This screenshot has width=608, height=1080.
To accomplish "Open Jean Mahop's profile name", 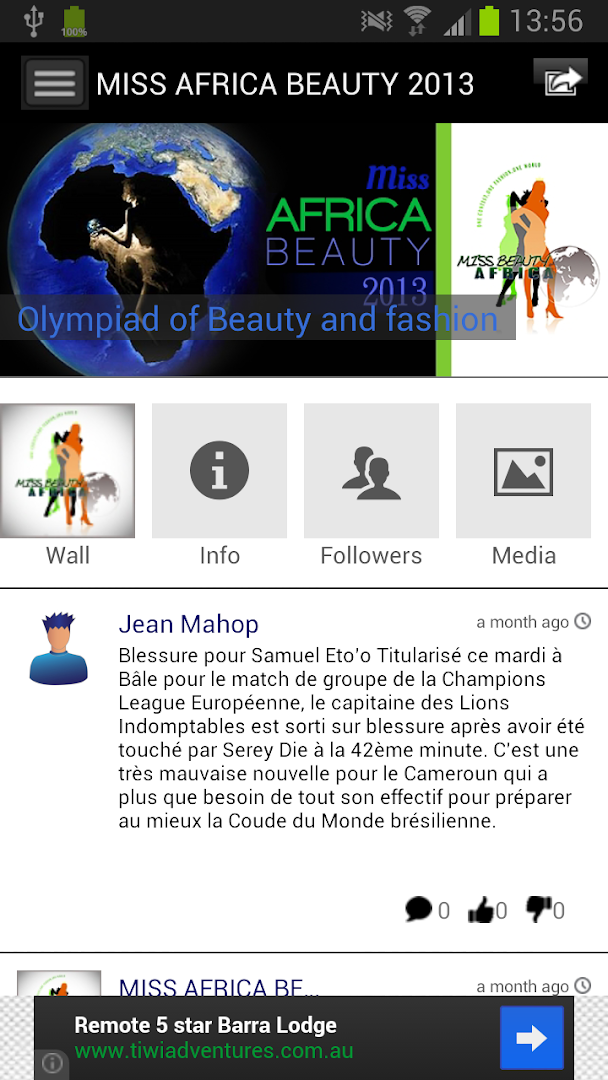I will (x=188, y=624).
